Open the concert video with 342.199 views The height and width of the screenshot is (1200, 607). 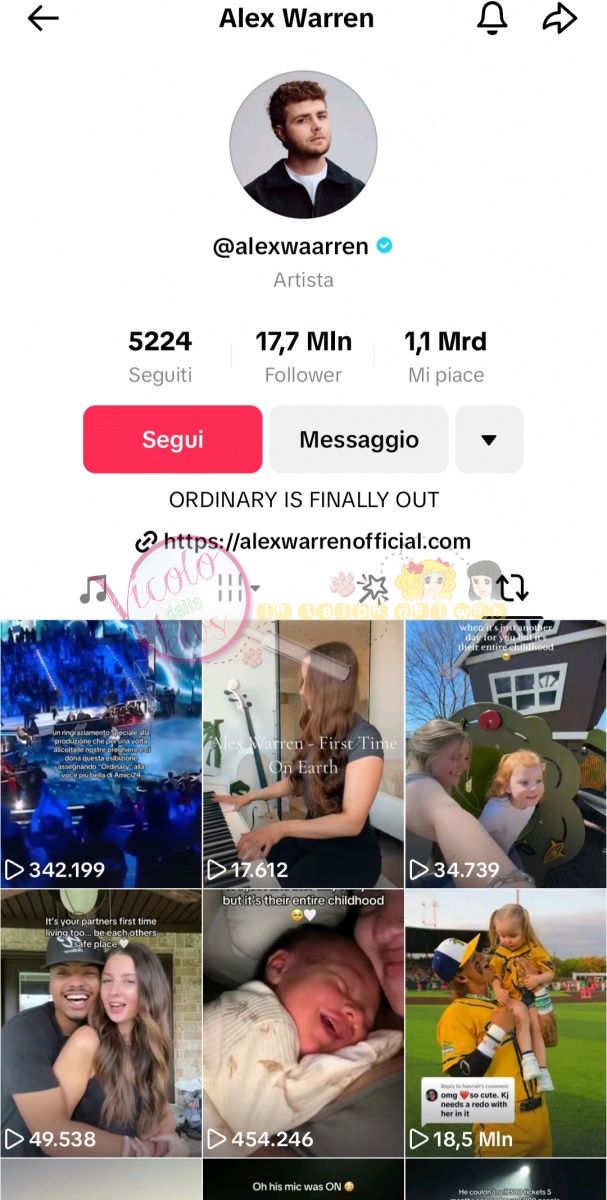click(100, 753)
